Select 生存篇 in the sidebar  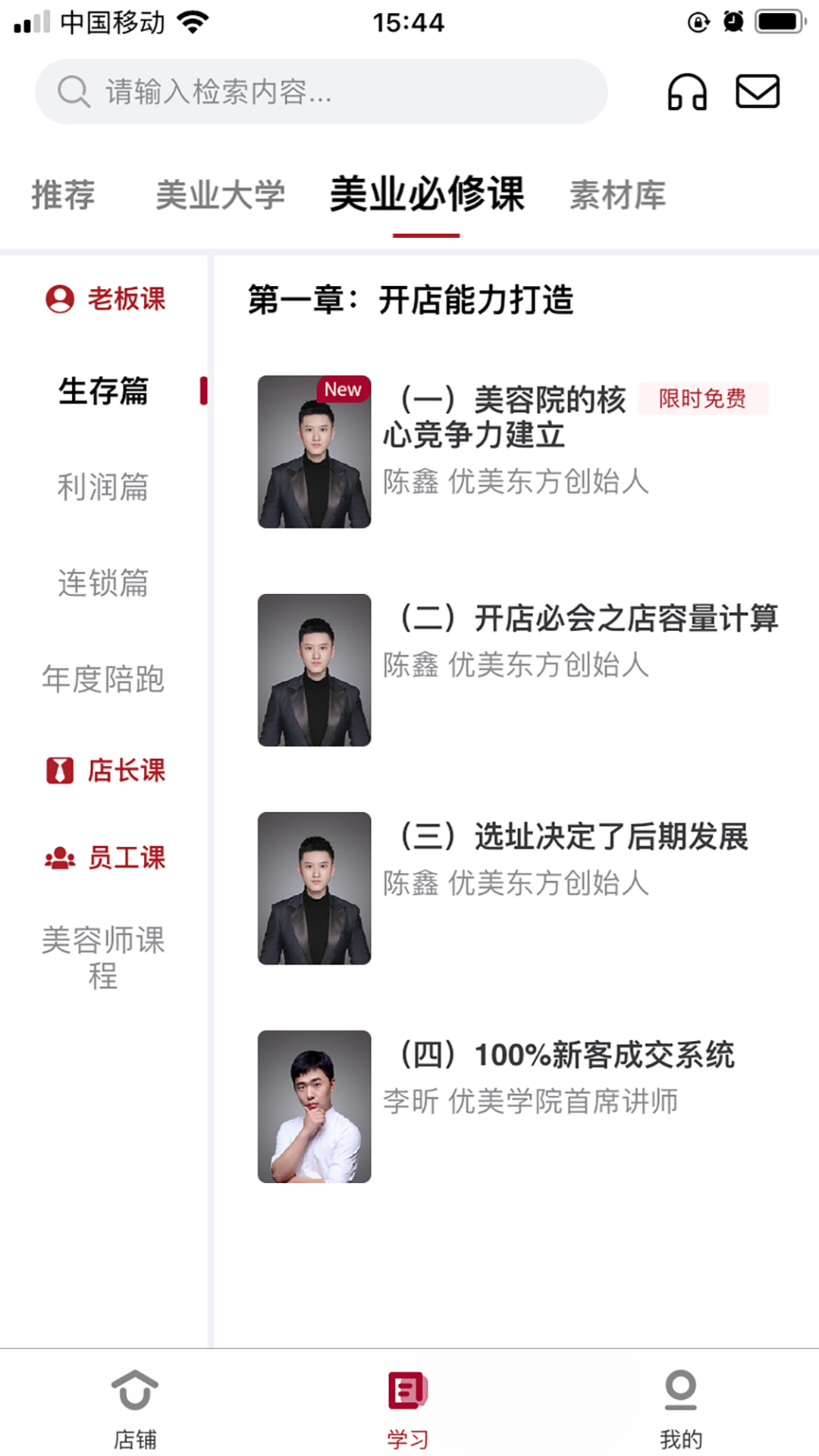point(103,391)
